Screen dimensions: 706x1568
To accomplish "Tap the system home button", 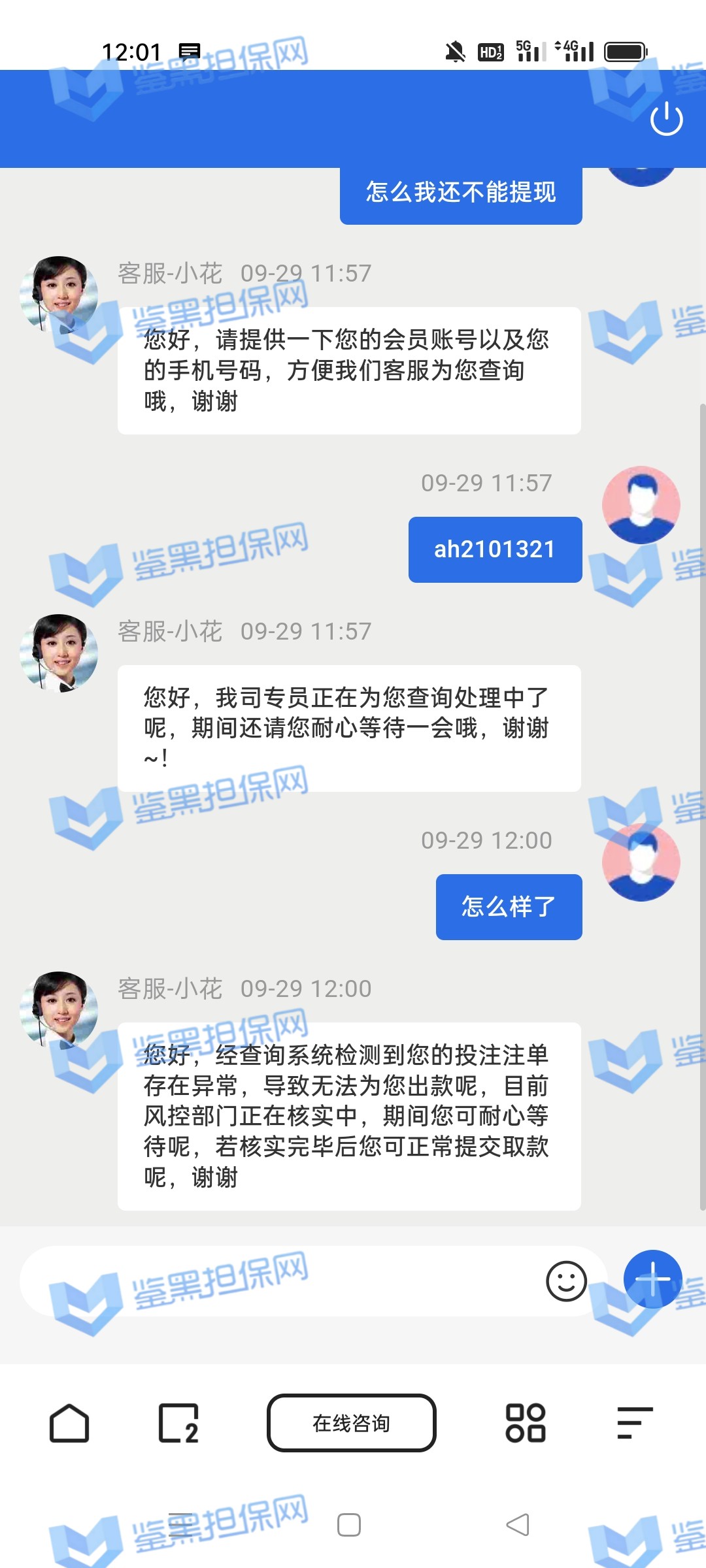I will (x=349, y=1525).
